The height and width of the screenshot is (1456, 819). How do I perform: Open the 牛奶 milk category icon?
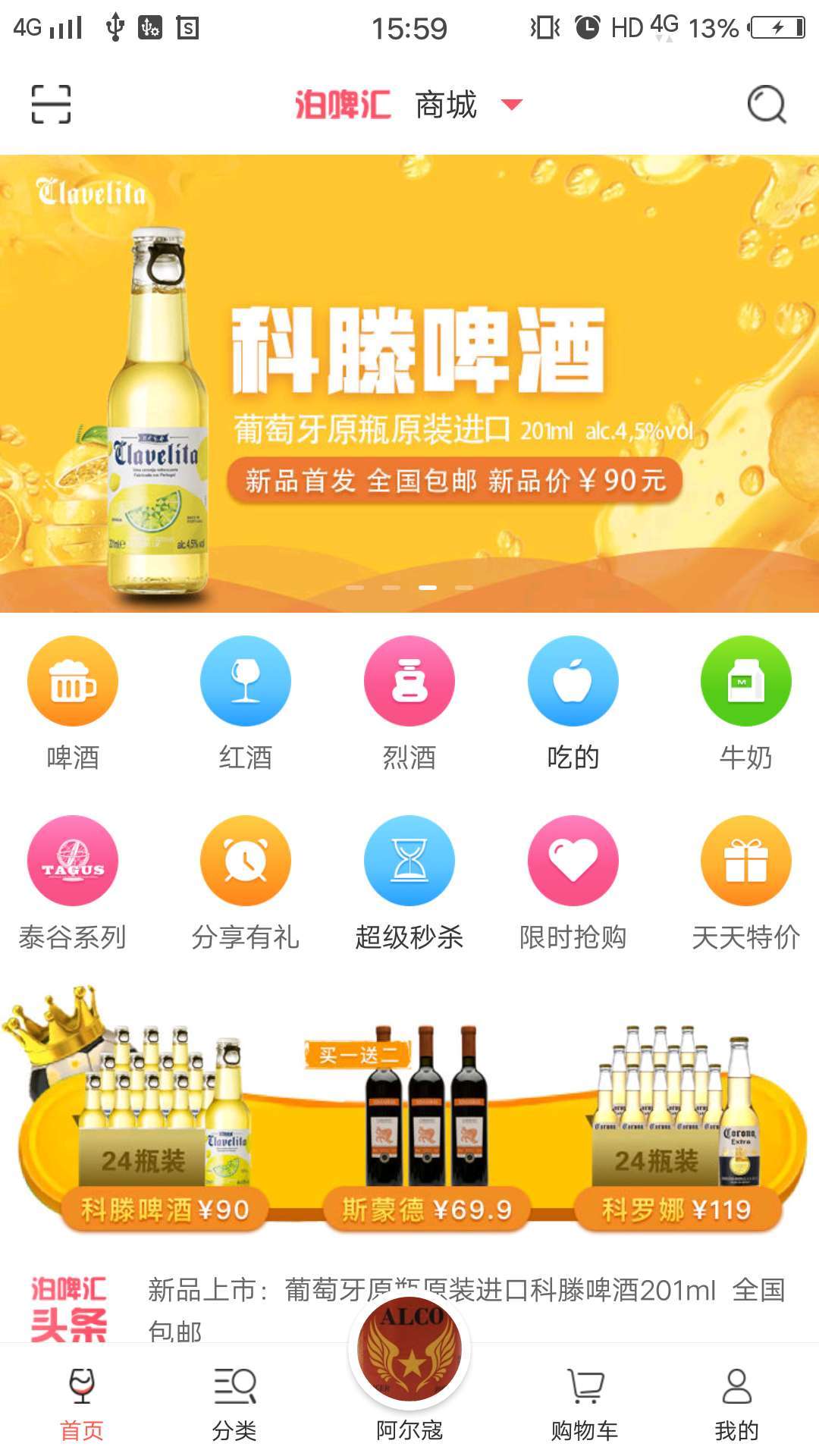point(745,681)
